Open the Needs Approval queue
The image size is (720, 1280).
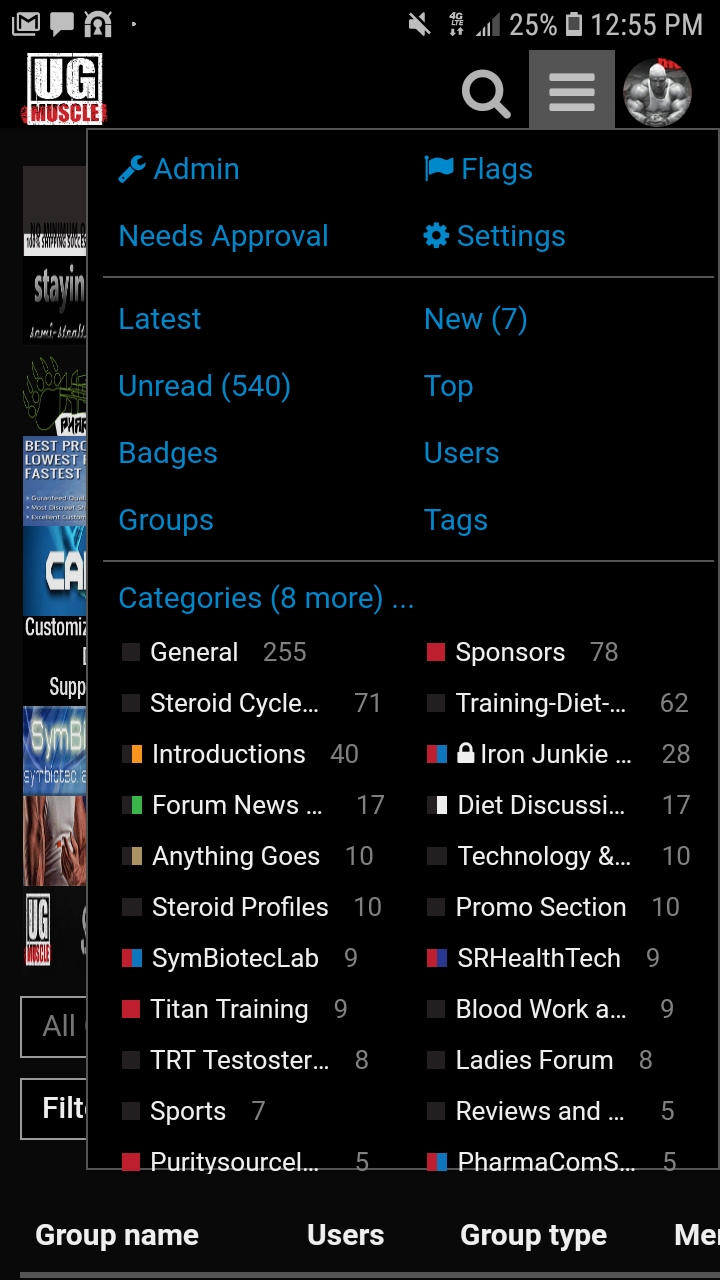click(223, 235)
